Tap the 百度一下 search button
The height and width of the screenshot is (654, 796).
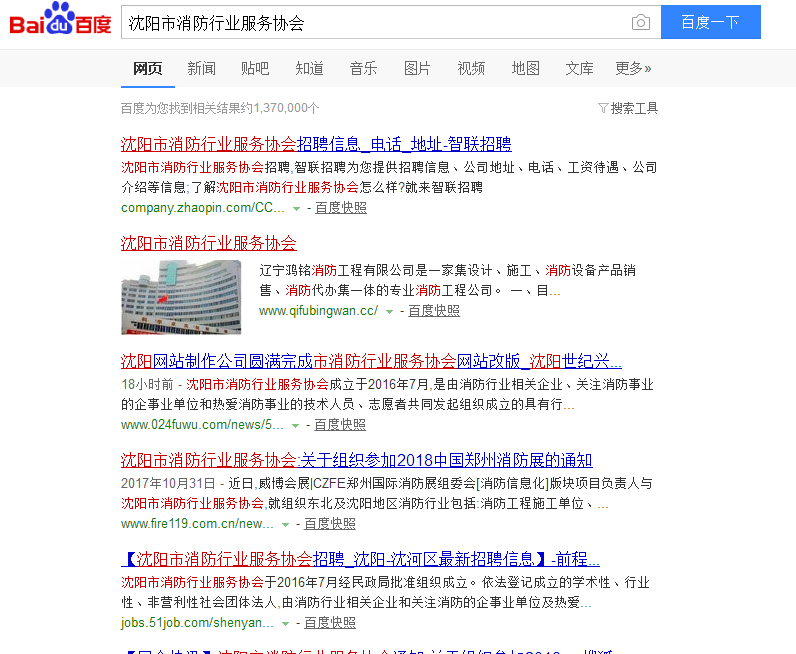710,23
